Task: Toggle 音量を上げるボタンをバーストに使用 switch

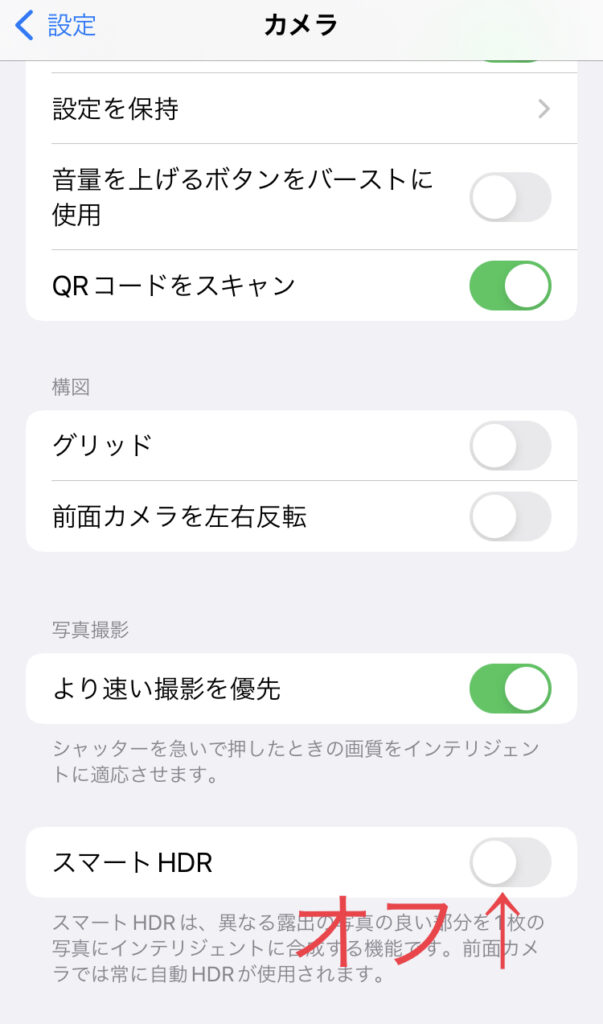Action: [x=510, y=197]
